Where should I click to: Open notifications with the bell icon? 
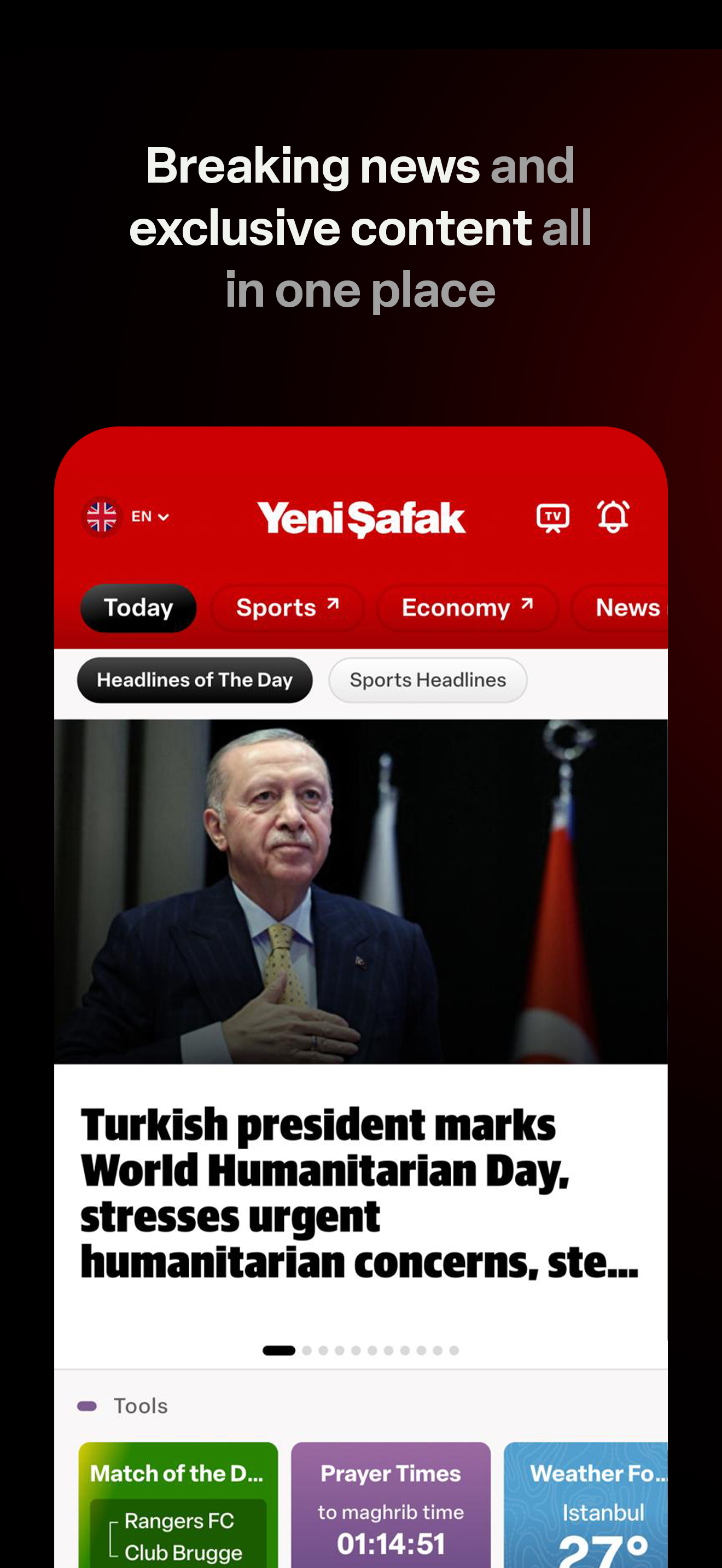613,517
